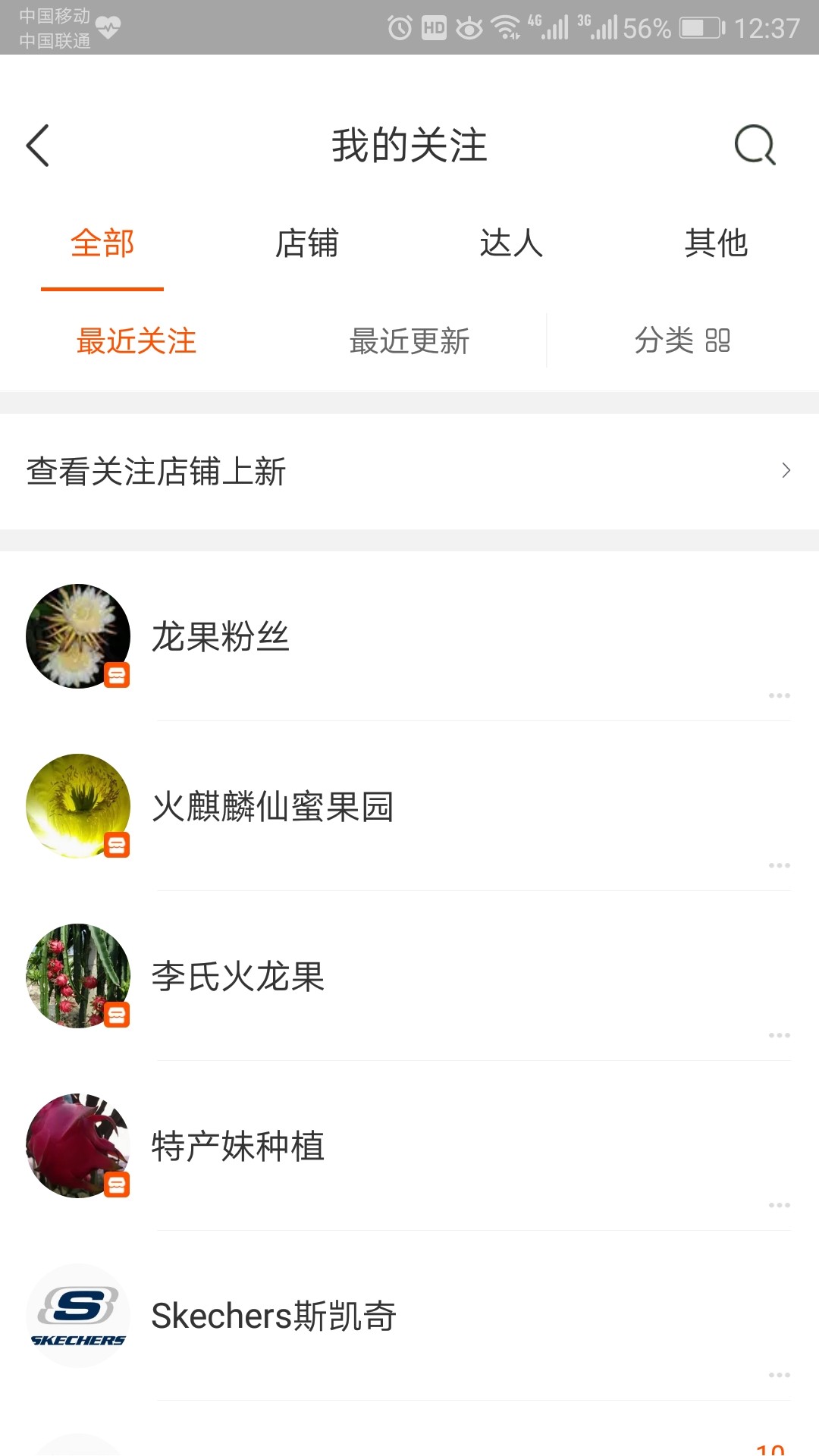Open the Skechers斯凯奇 shop
The height and width of the screenshot is (1456, 819).
(x=409, y=1316)
